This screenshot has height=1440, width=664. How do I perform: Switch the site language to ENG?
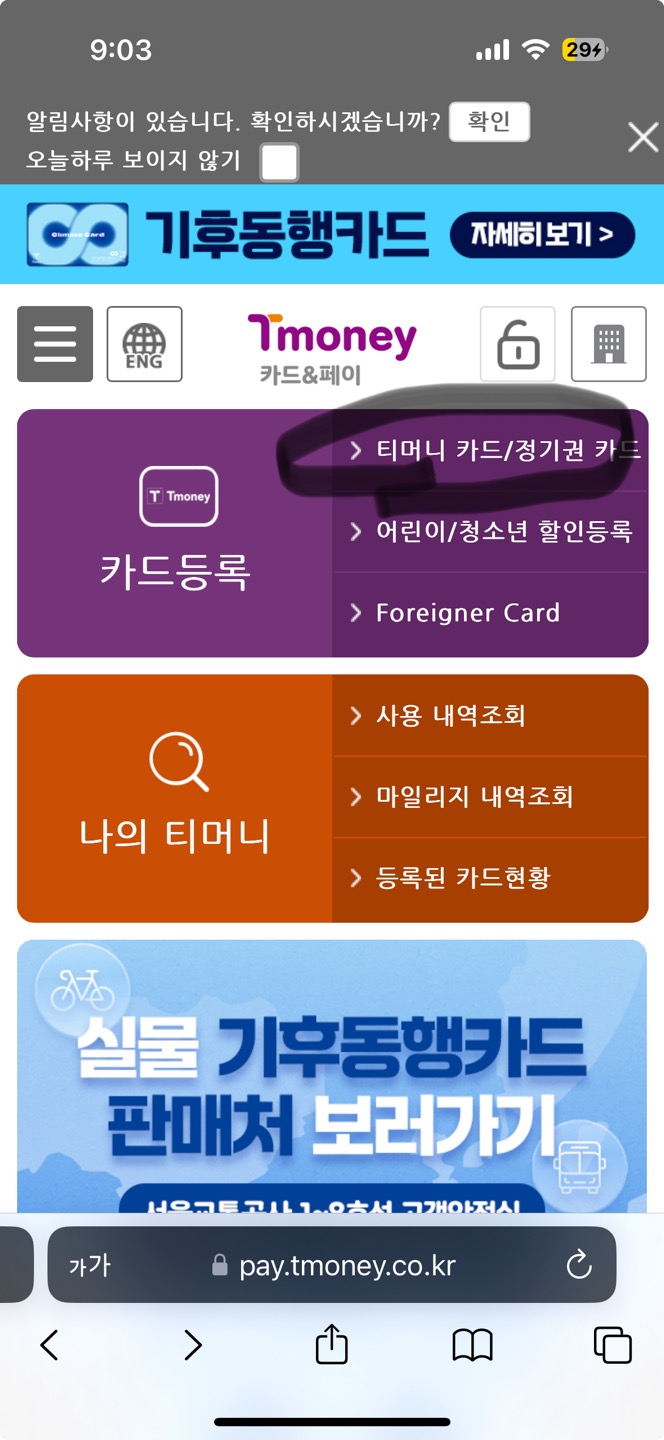tap(144, 344)
